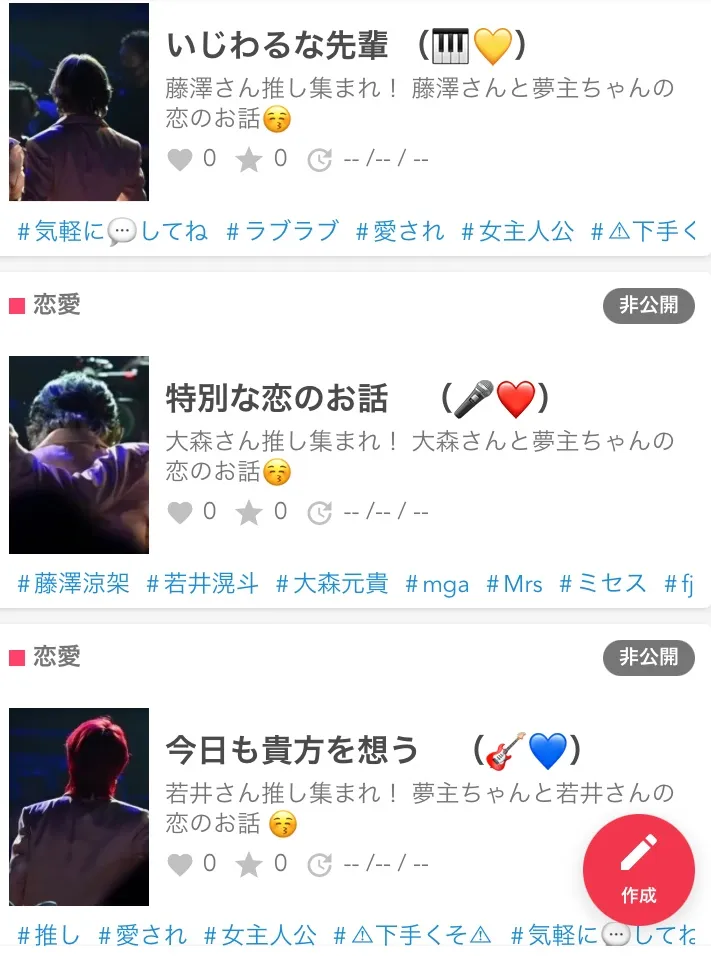Viewport: 711px width, 956px height.
Task: Open the #Mrs tag
Action: (x=514, y=584)
